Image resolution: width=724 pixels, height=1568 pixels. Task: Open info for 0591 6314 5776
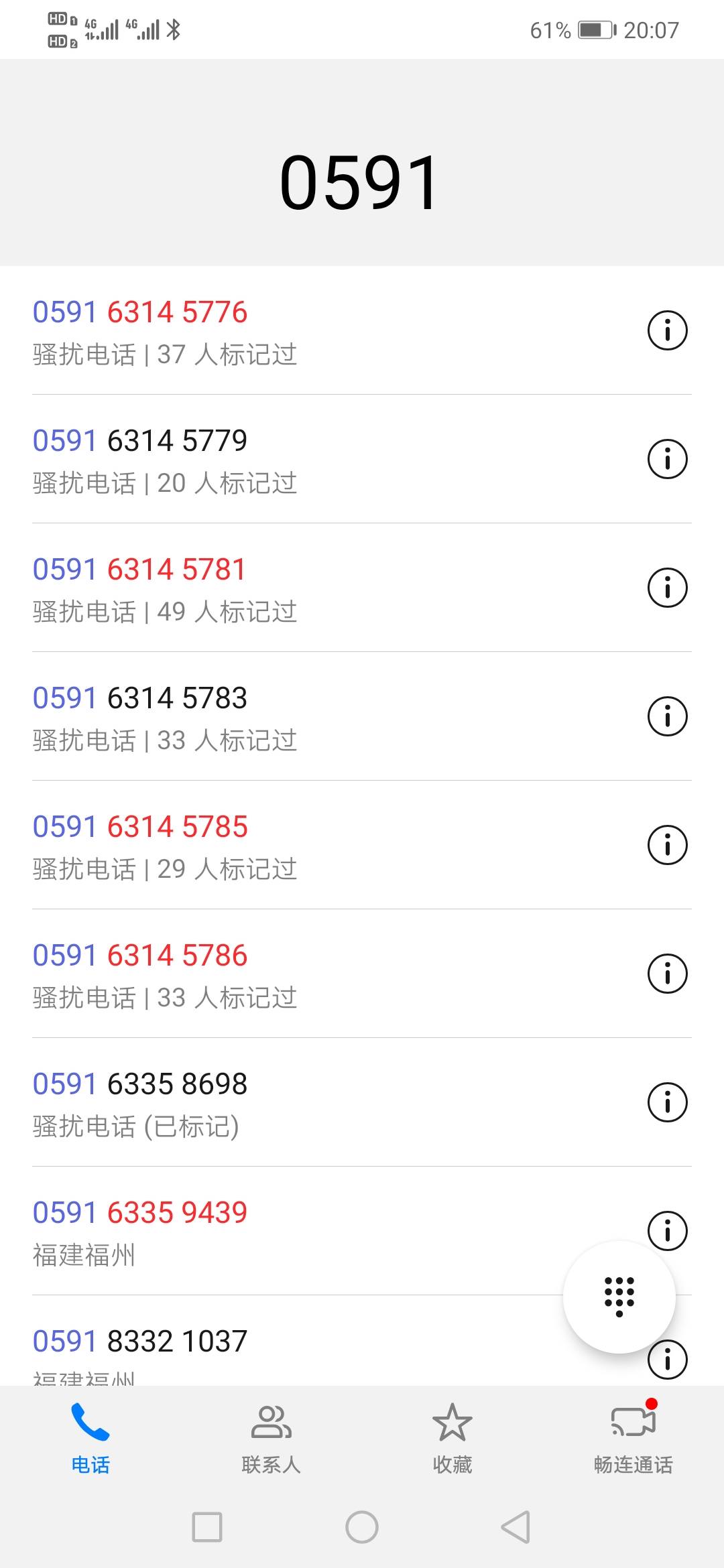(x=667, y=330)
